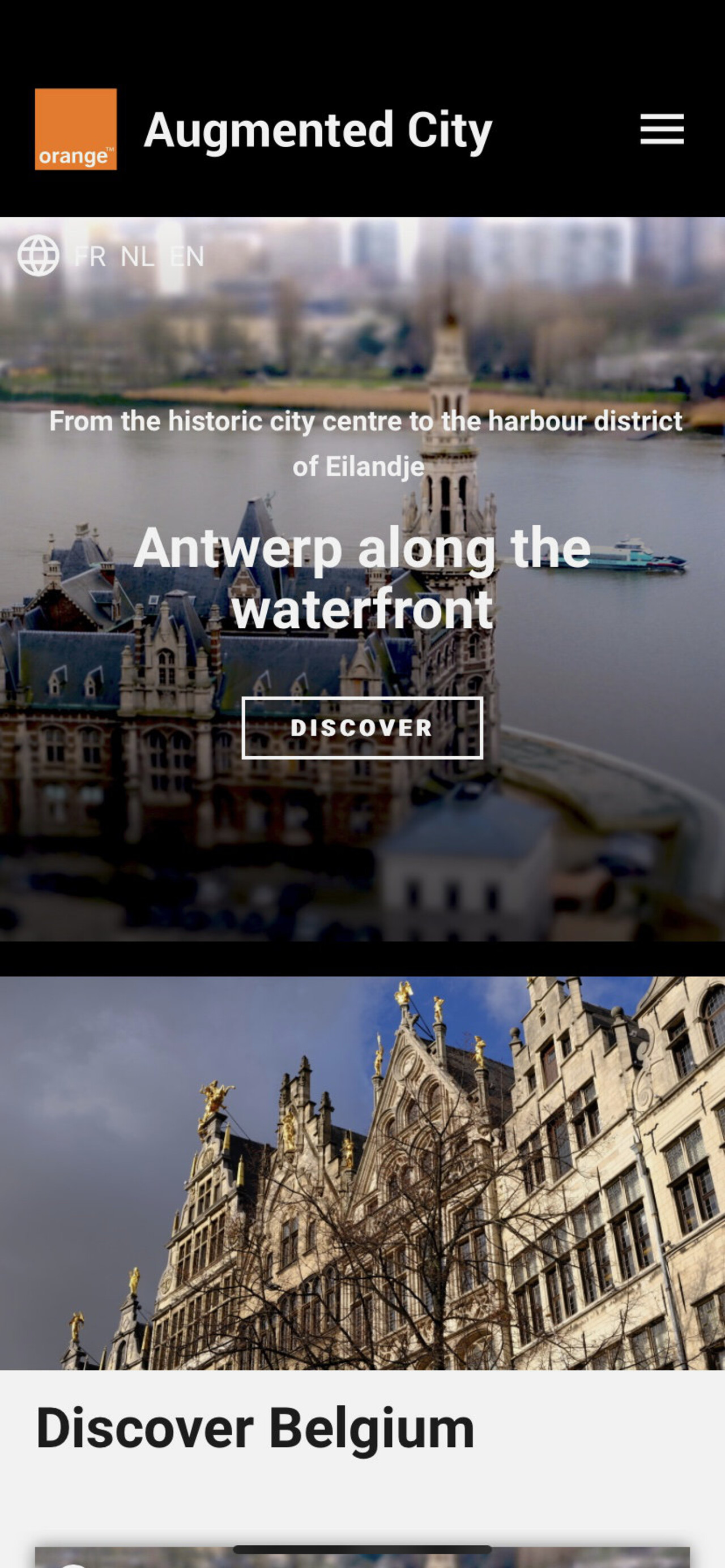
Task: Open the Orange logo home link
Action: click(75, 129)
